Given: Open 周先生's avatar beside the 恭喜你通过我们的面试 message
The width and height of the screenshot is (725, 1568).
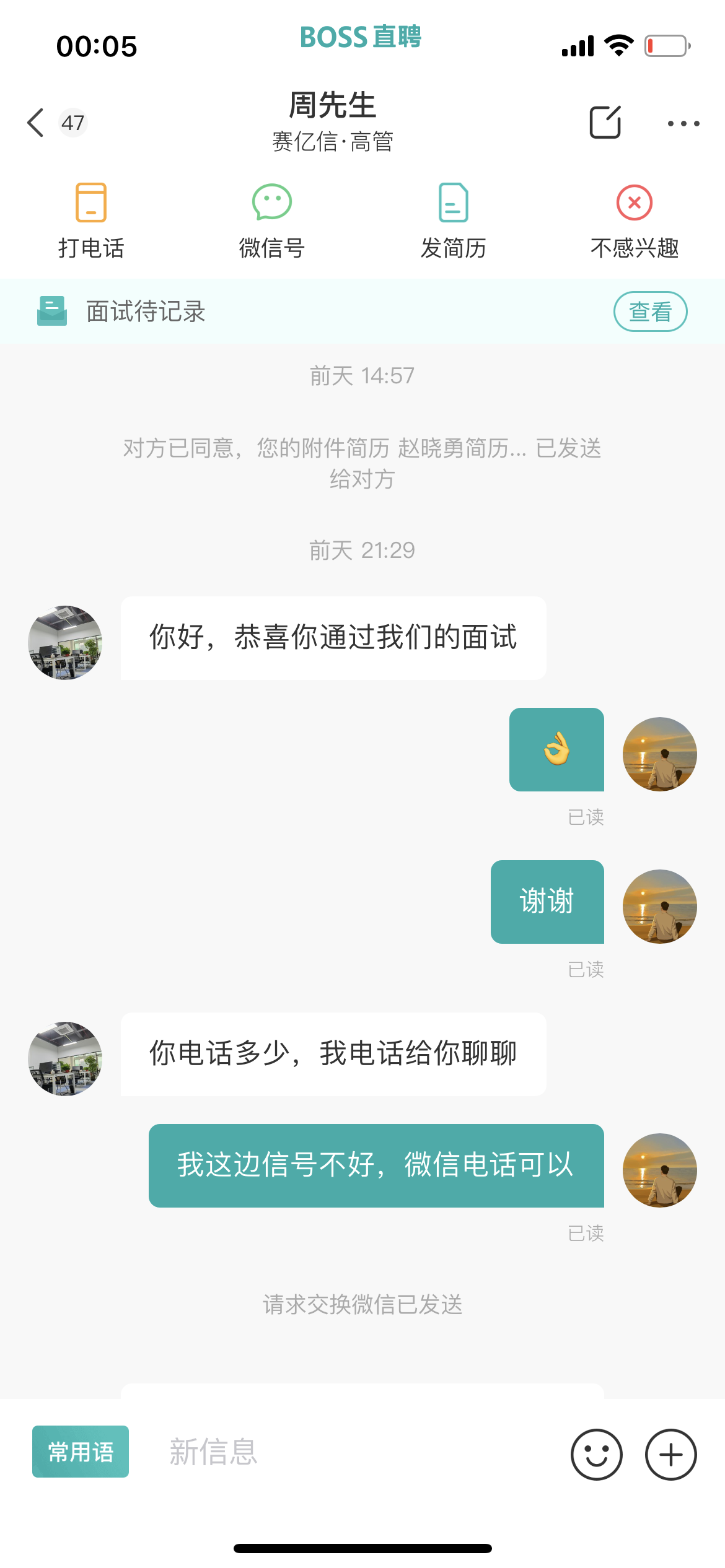Looking at the screenshot, I should (65, 642).
